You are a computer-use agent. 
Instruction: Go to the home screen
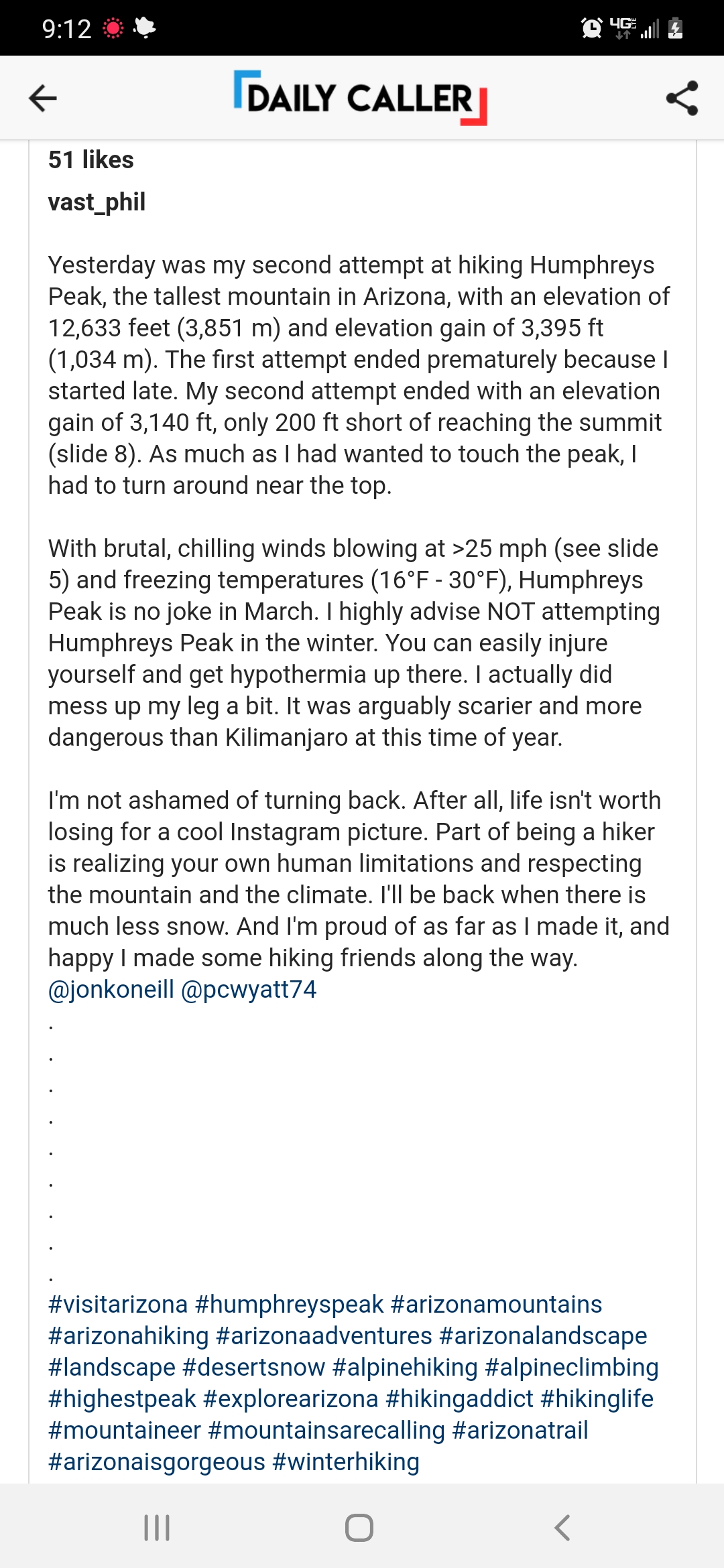(x=359, y=1528)
